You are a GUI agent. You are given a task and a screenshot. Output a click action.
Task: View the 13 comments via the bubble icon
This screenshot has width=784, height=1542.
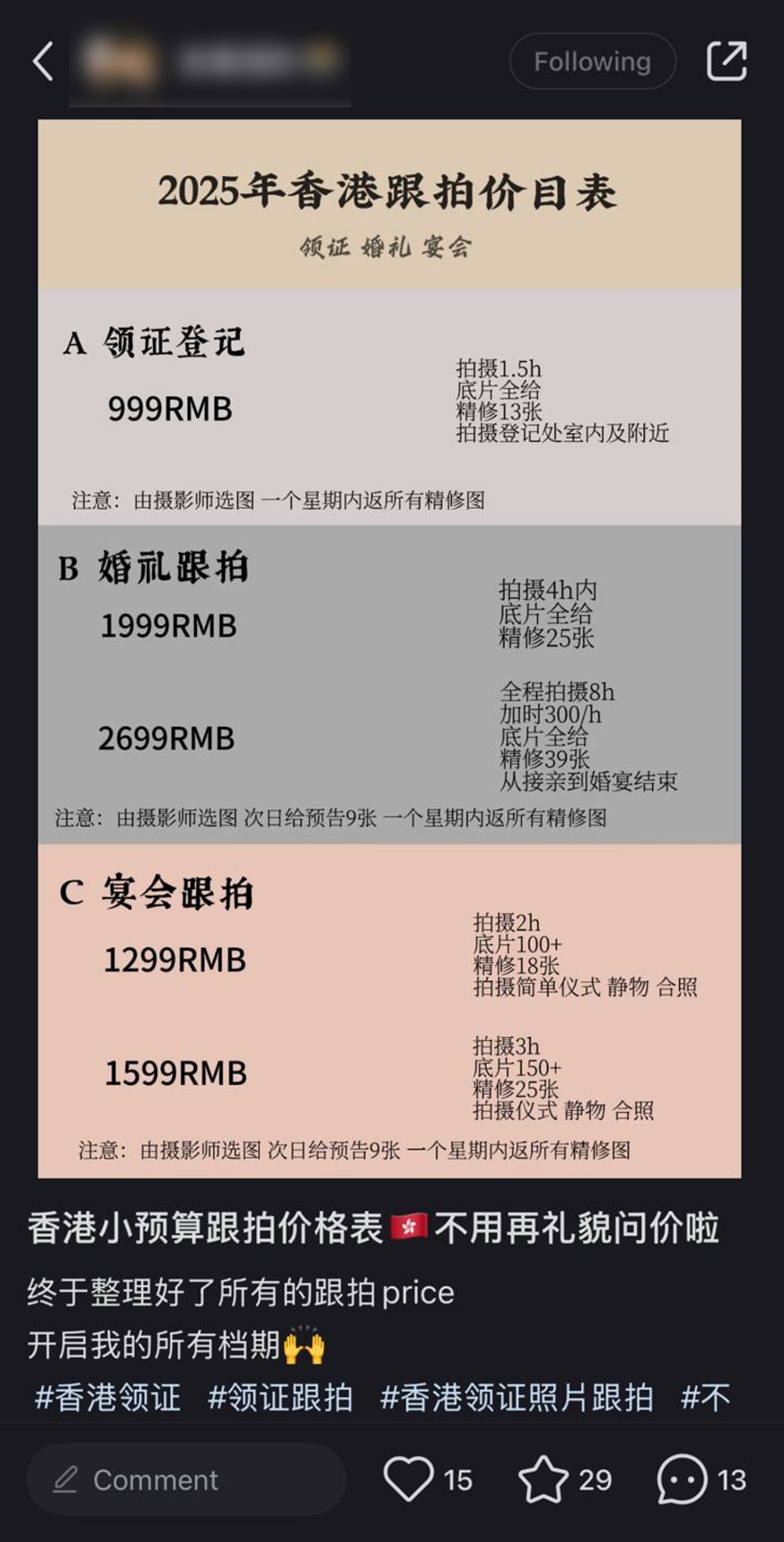[x=682, y=1480]
